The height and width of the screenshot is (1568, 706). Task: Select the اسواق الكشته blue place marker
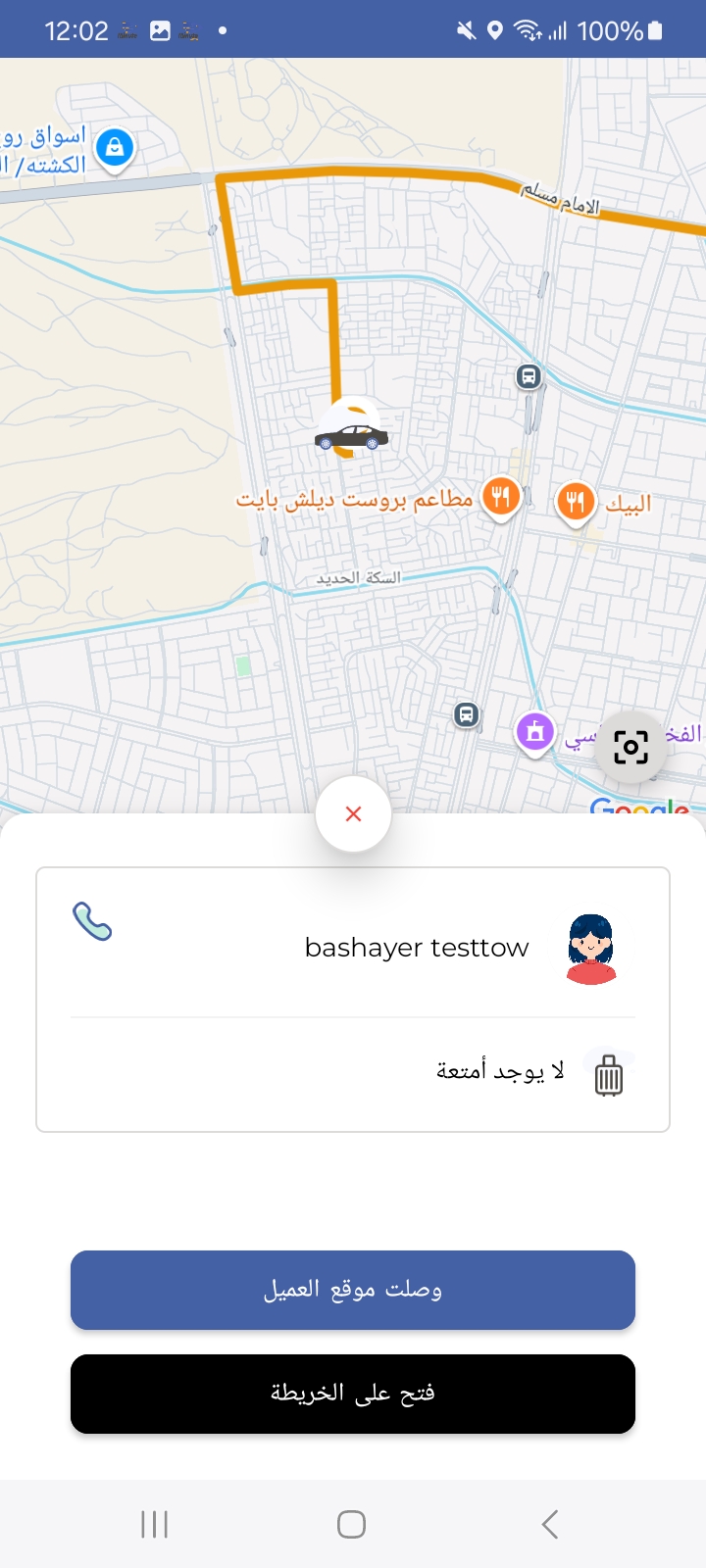(115, 145)
